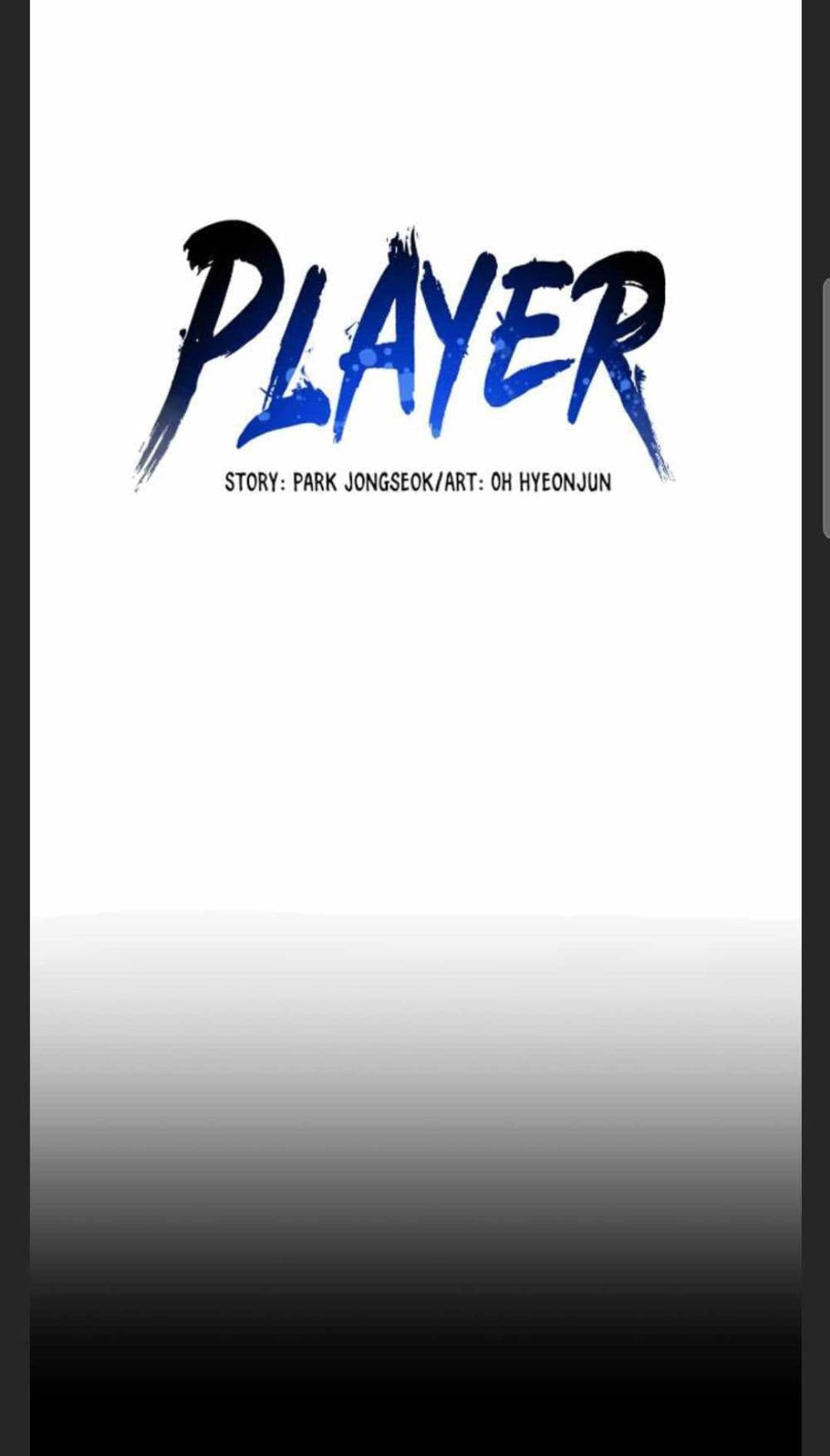Tap the gray edge handle on right side
This screenshot has height=1456, width=830.
tap(825, 408)
